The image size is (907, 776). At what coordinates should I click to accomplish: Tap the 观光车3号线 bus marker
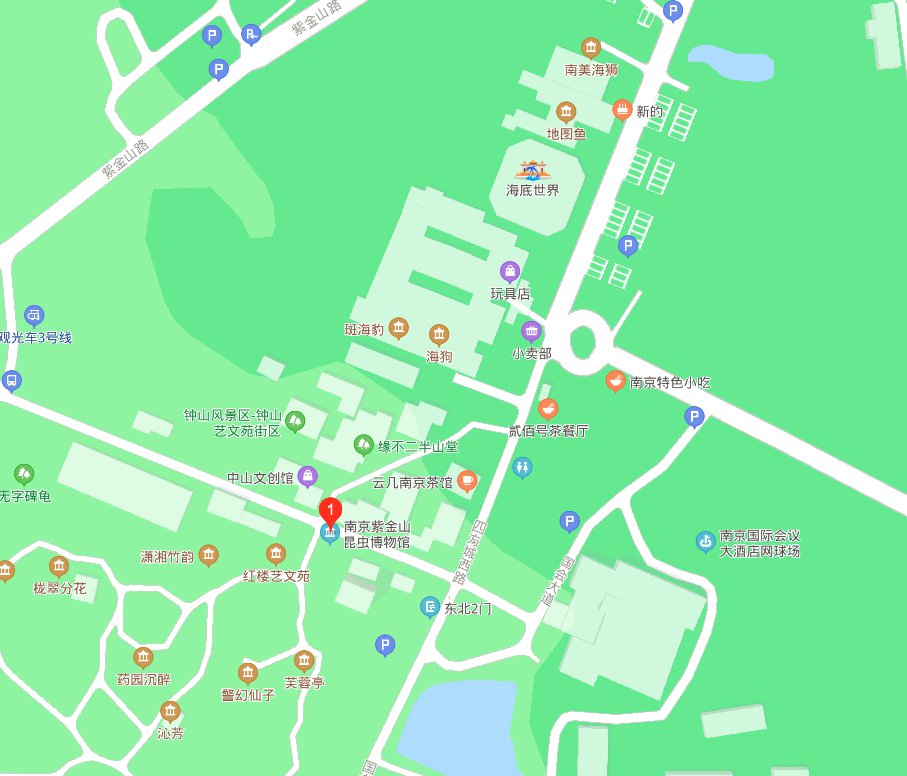pos(35,316)
